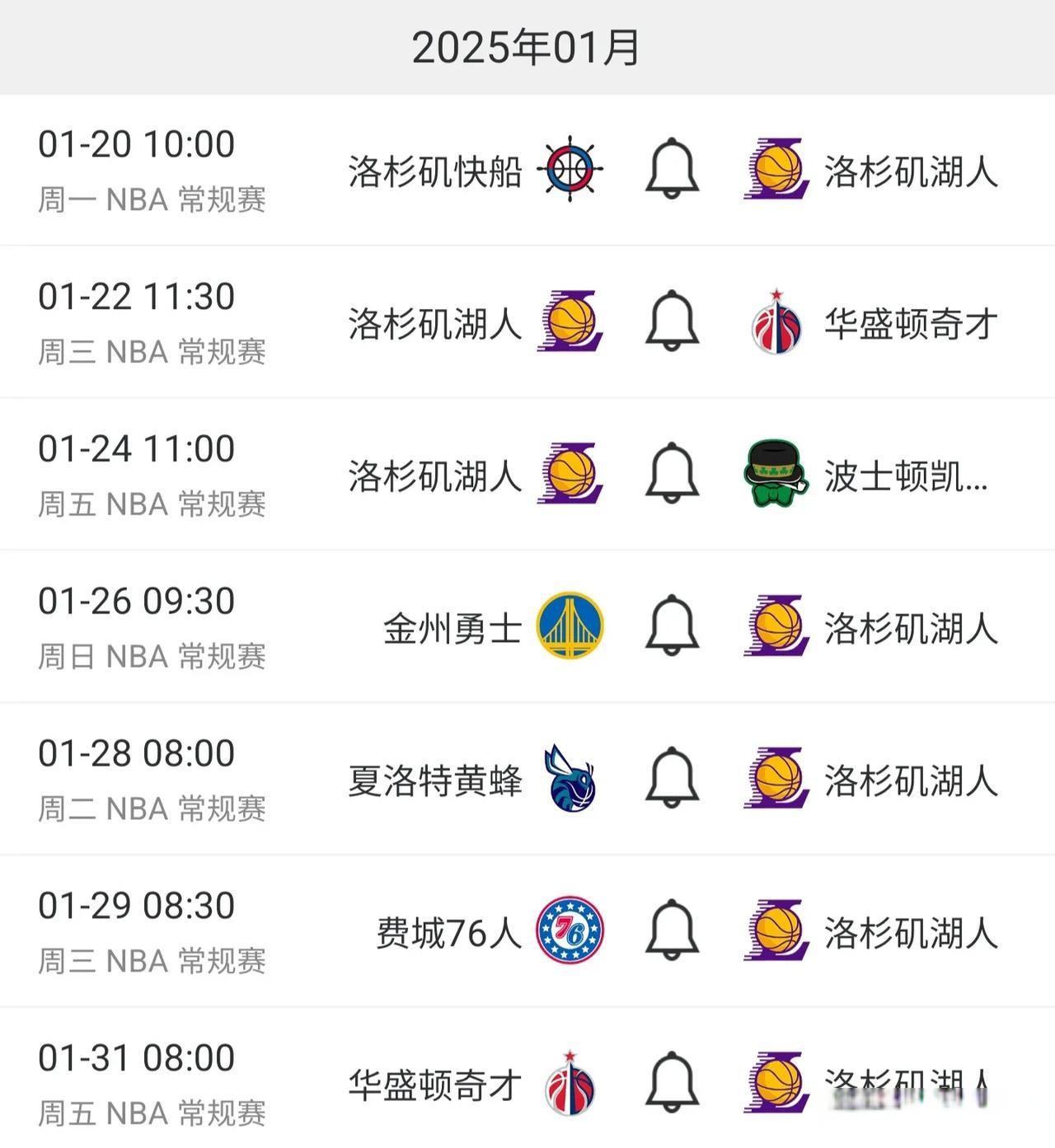Set reminder bell for 01-28 Hornets game
This screenshot has width=1055, height=1148.
click(672, 778)
